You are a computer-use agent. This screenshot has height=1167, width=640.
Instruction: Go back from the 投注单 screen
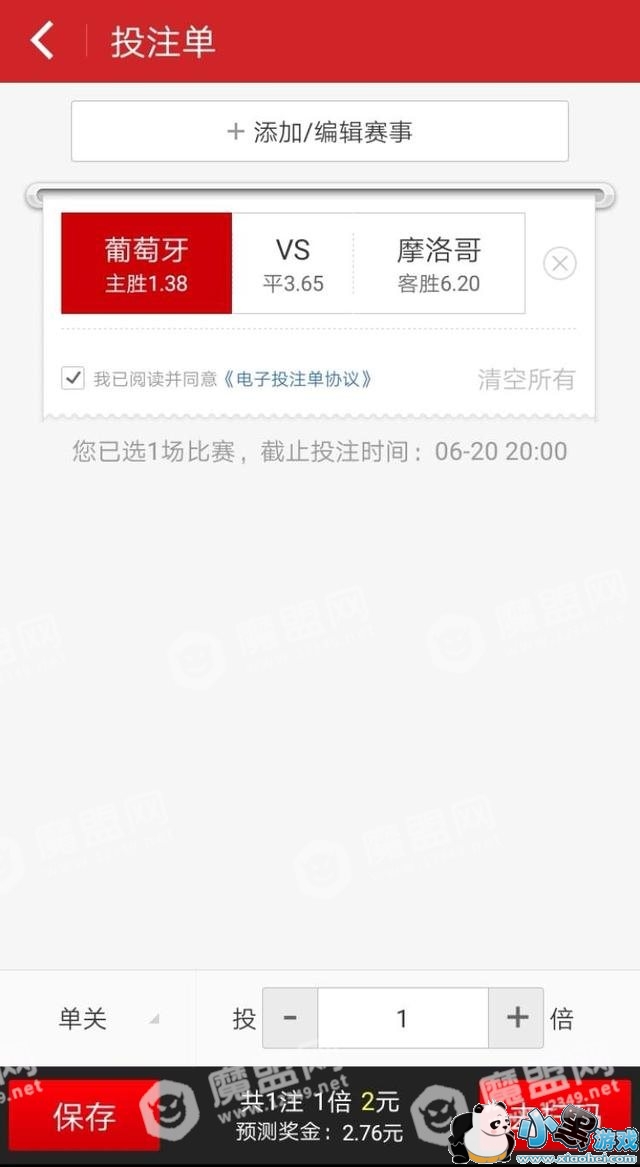[x=42, y=41]
